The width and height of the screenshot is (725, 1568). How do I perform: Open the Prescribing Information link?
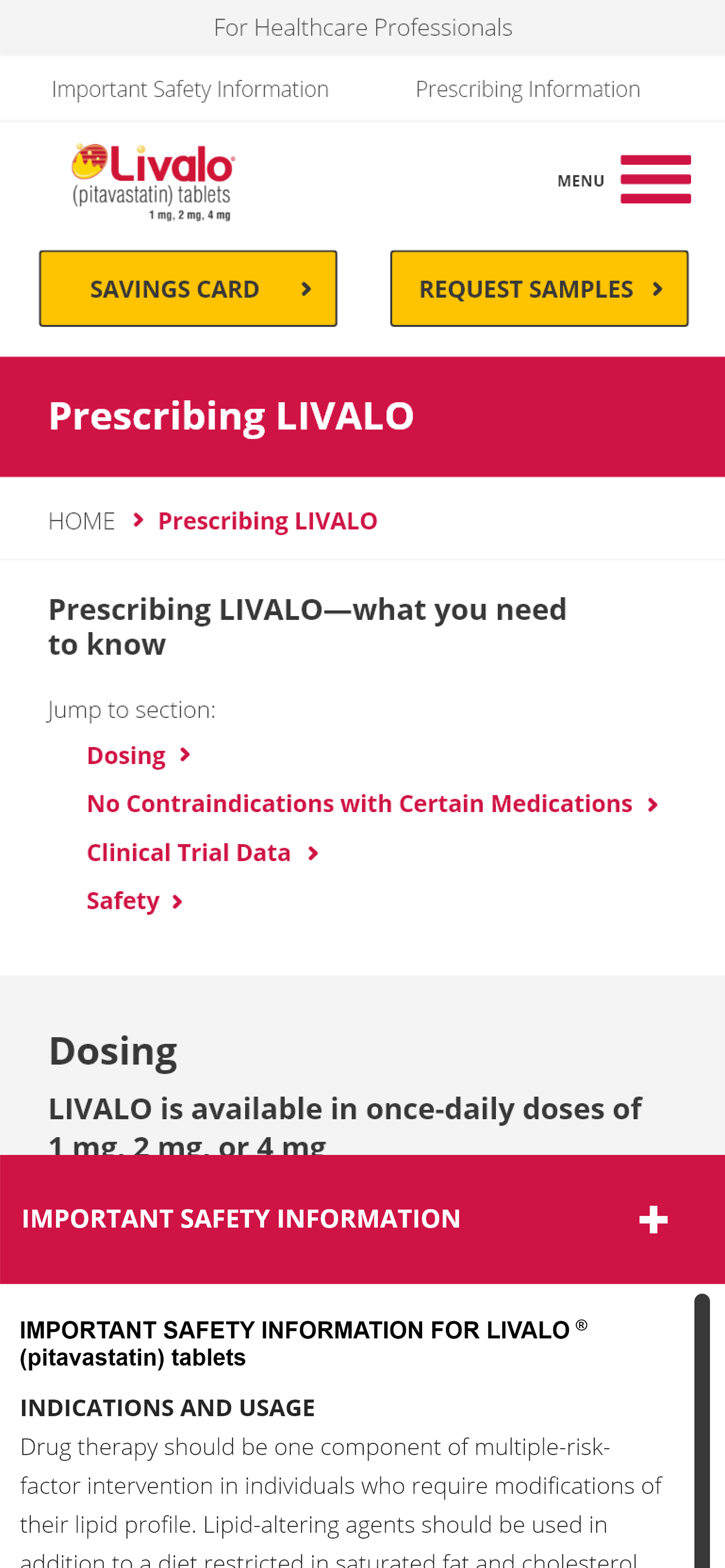(528, 89)
